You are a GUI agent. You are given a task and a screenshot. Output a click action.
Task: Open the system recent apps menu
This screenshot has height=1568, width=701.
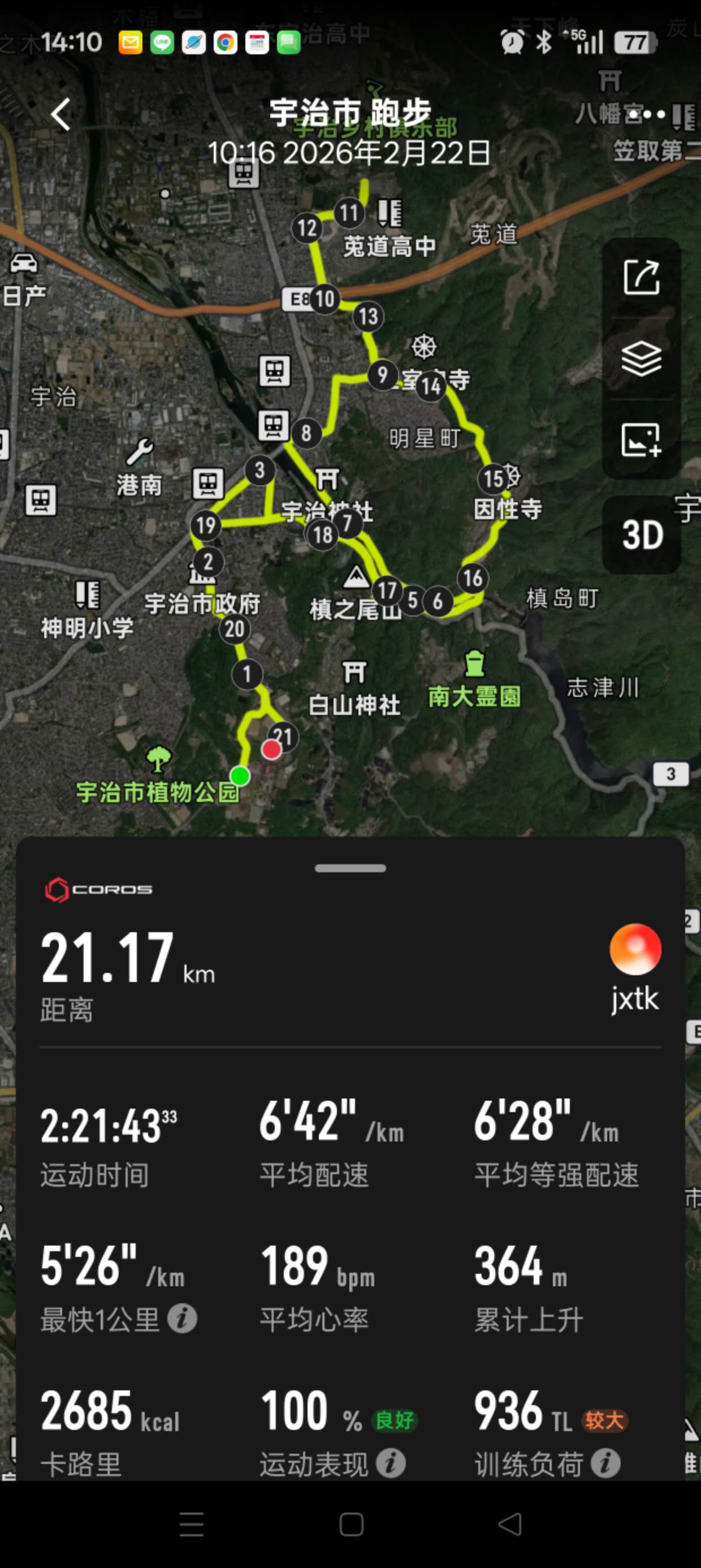192,1525
